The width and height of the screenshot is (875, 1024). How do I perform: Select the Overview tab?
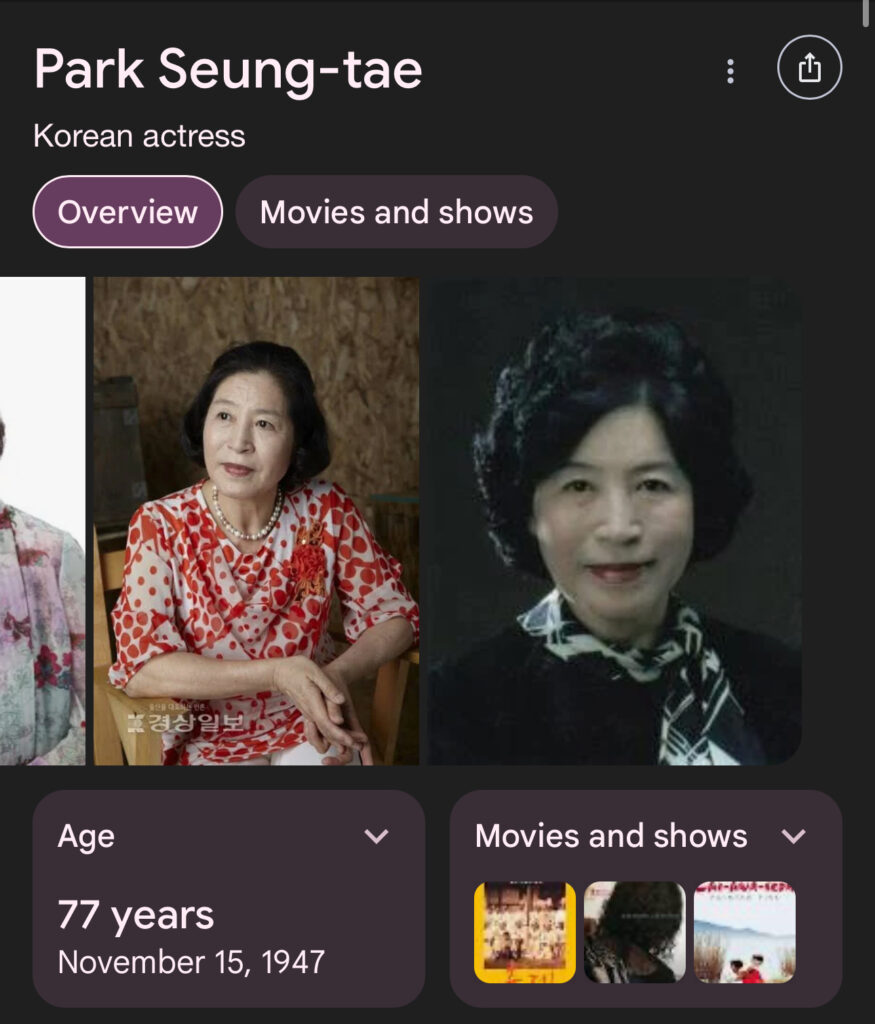click(128, 212)
